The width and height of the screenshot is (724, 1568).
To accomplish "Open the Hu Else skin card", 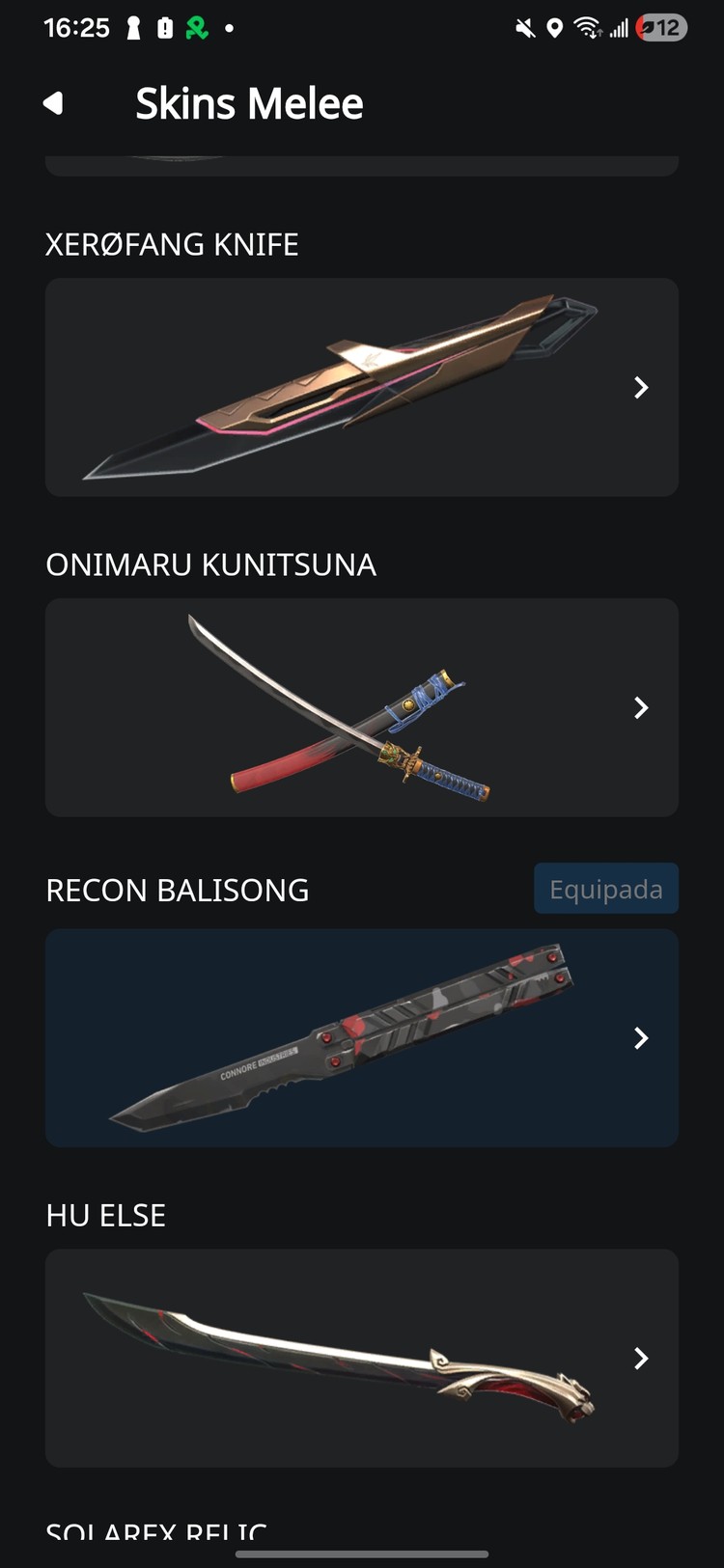I will tap(362, 1358).
